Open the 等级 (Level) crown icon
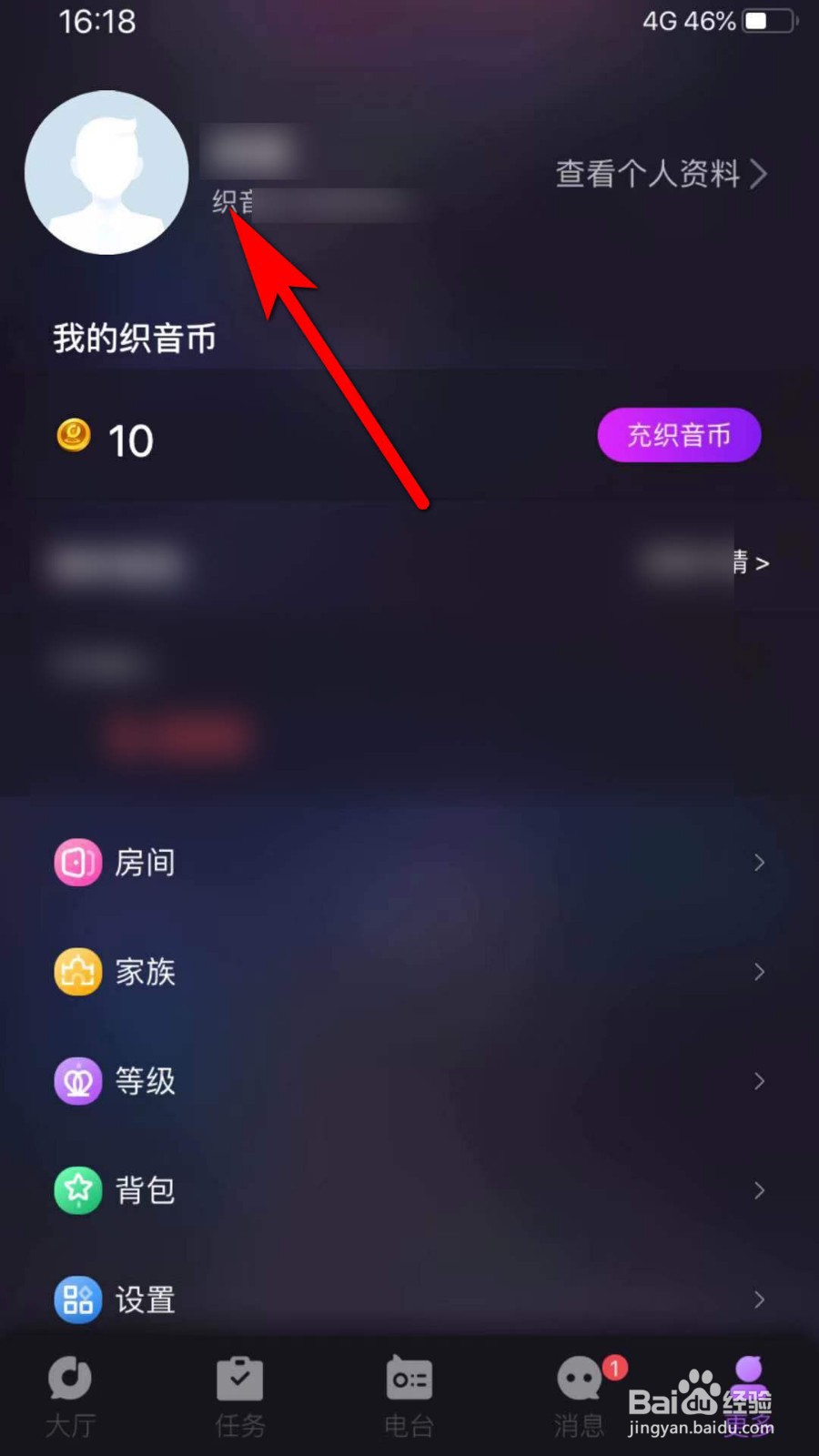 [77, 1080]
